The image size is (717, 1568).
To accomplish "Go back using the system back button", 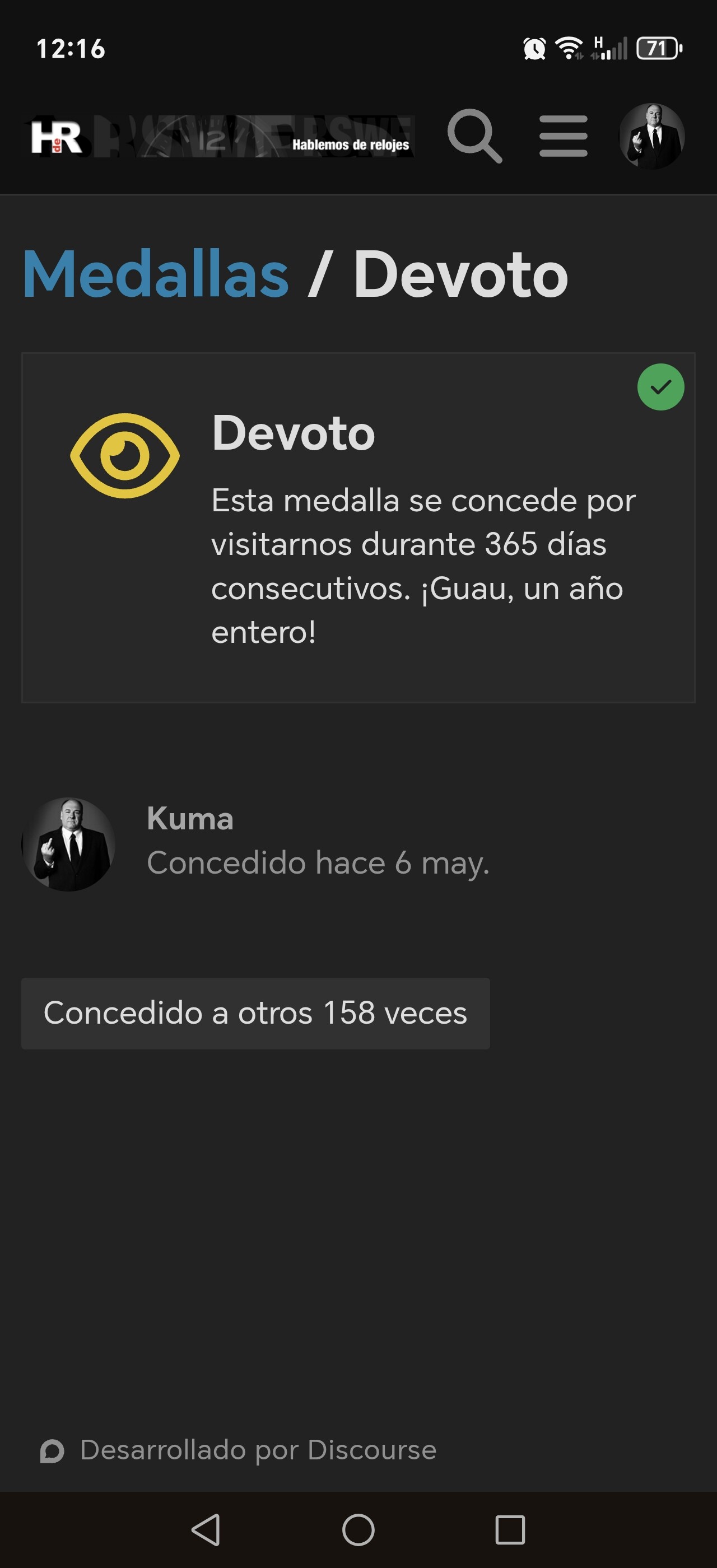I will [x=206, y=1530].
